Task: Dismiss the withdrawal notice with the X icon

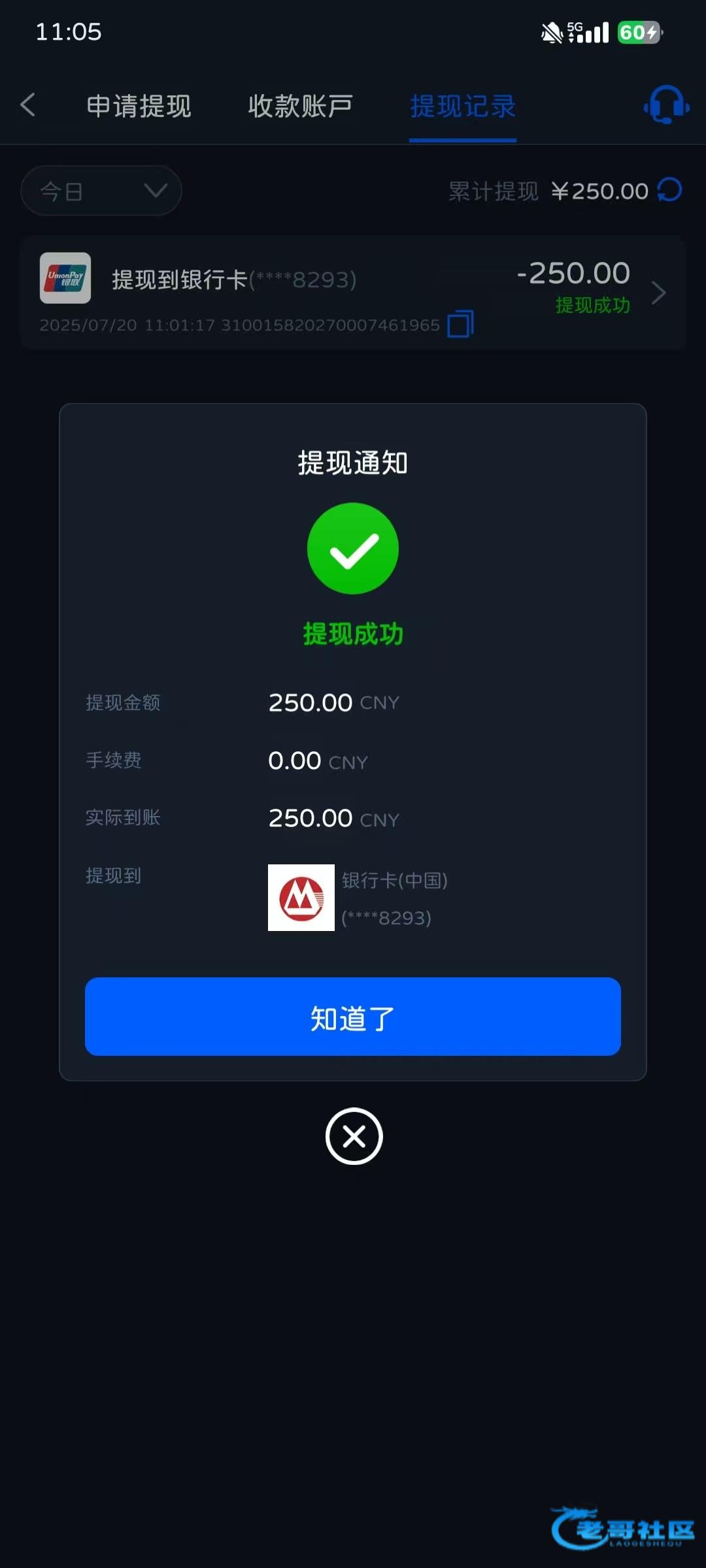Action: (x=354, y=1136)
